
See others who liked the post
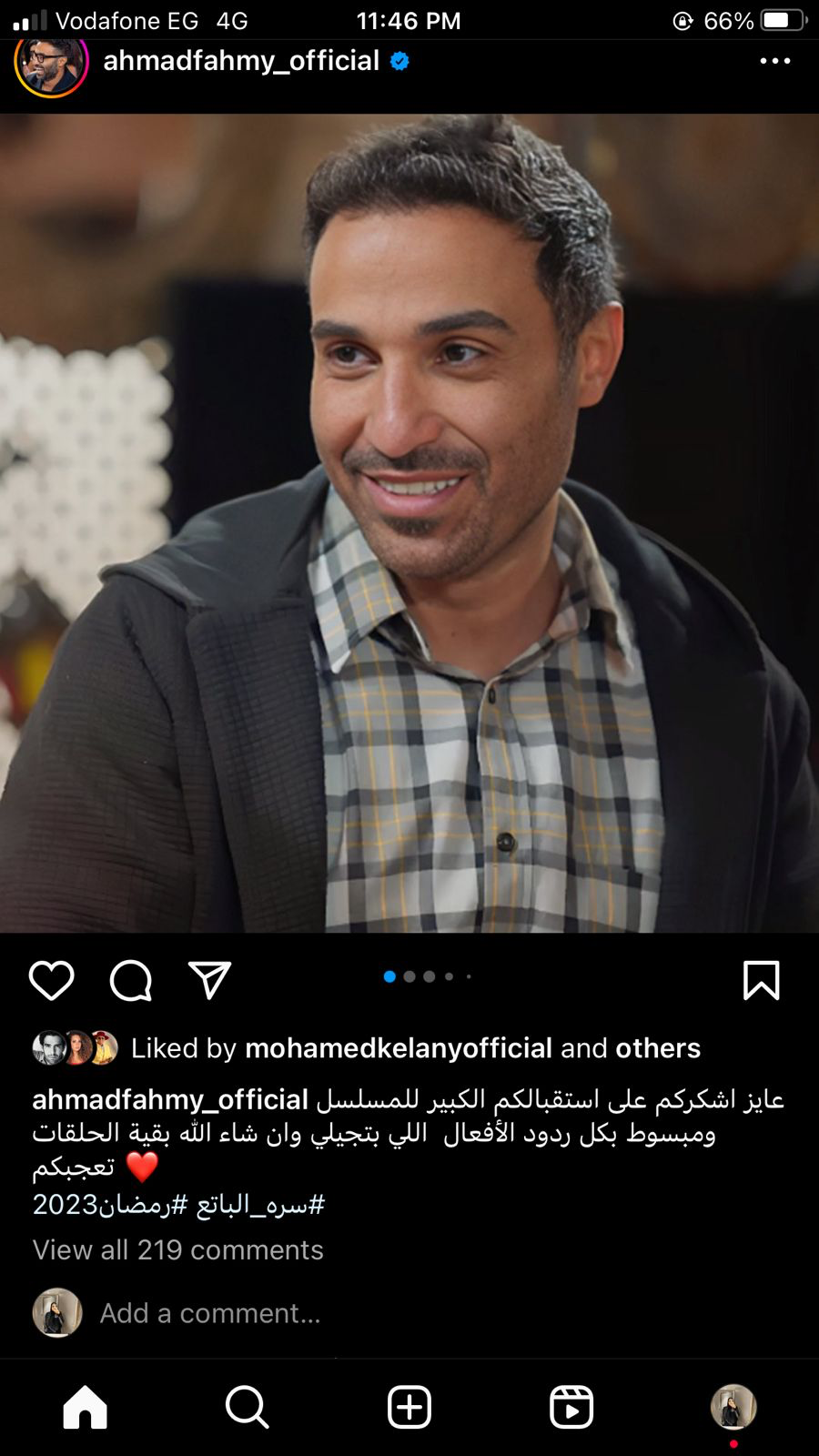point(658,1048)
